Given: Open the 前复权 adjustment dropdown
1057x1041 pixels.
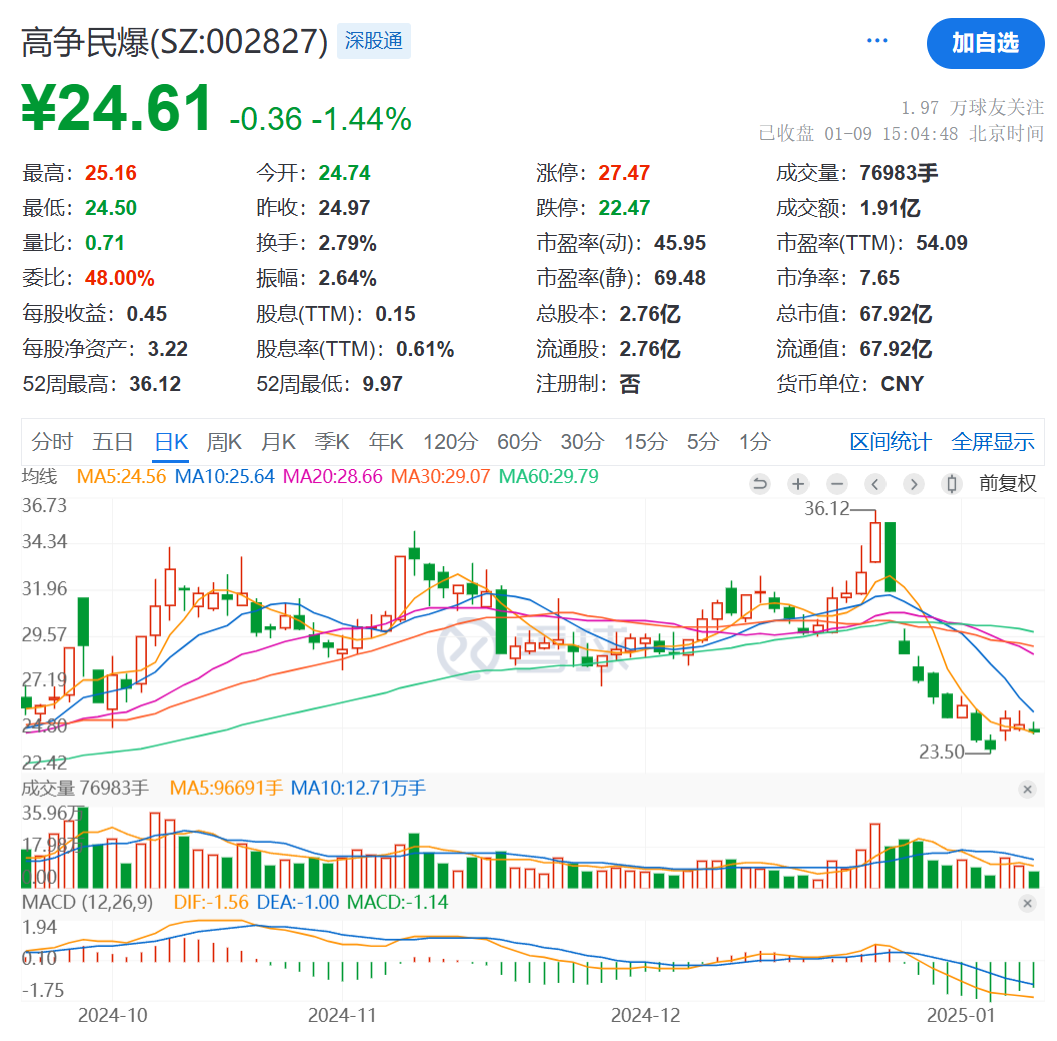Looking at the screenshot, I should [1007, 484].
